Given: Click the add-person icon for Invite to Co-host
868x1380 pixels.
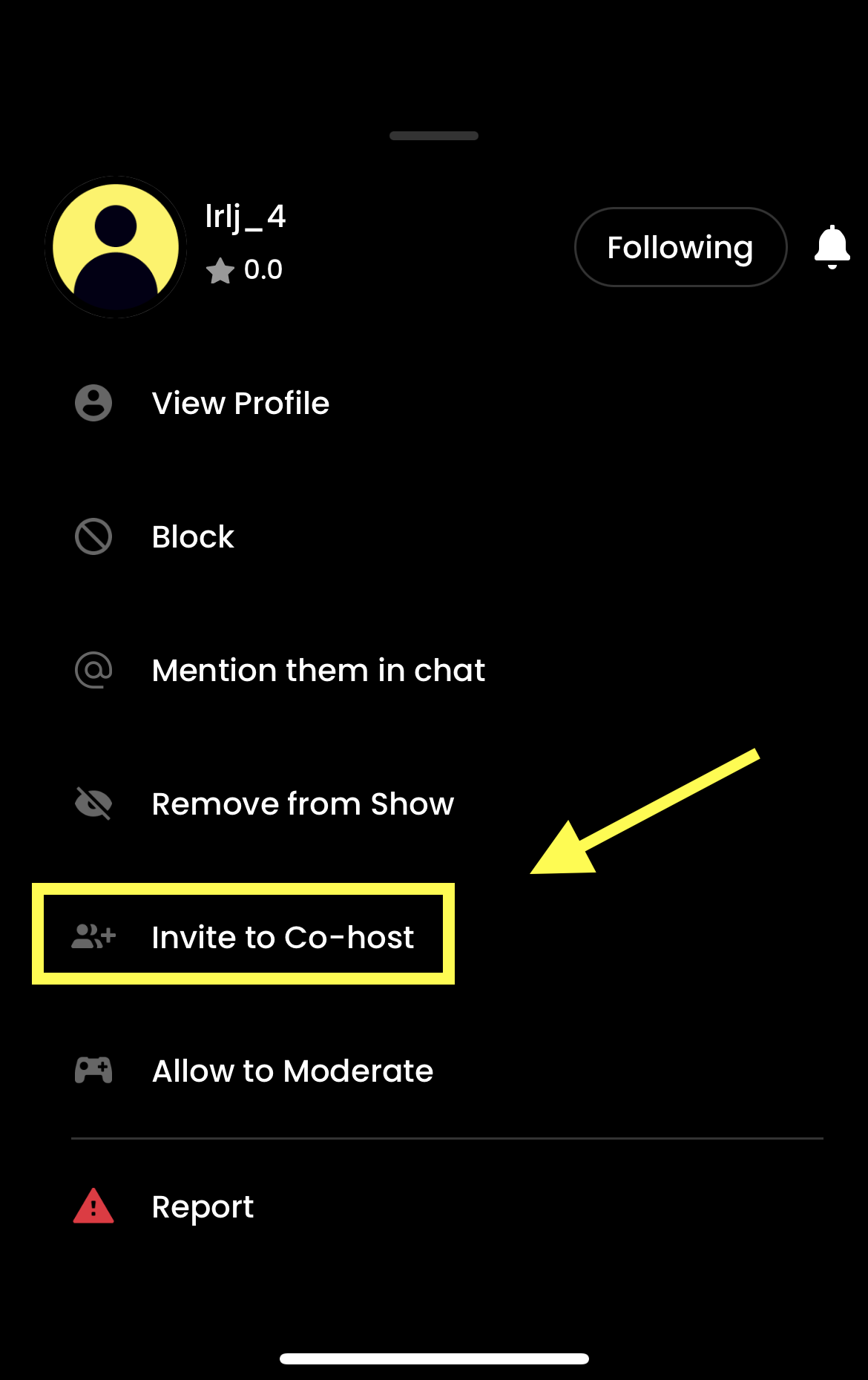Looking at the screenshot, I should [91, 936].
